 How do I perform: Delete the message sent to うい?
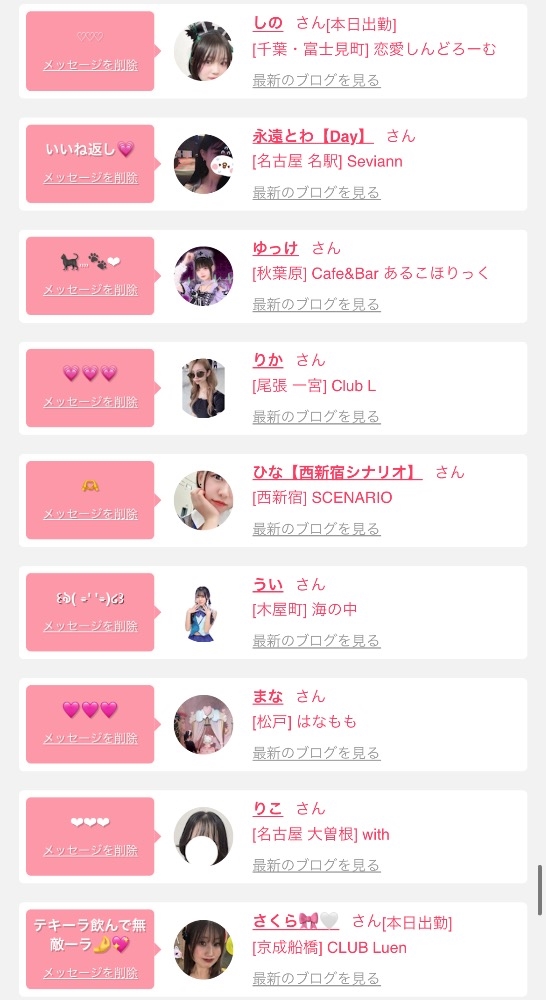(91, 626)
